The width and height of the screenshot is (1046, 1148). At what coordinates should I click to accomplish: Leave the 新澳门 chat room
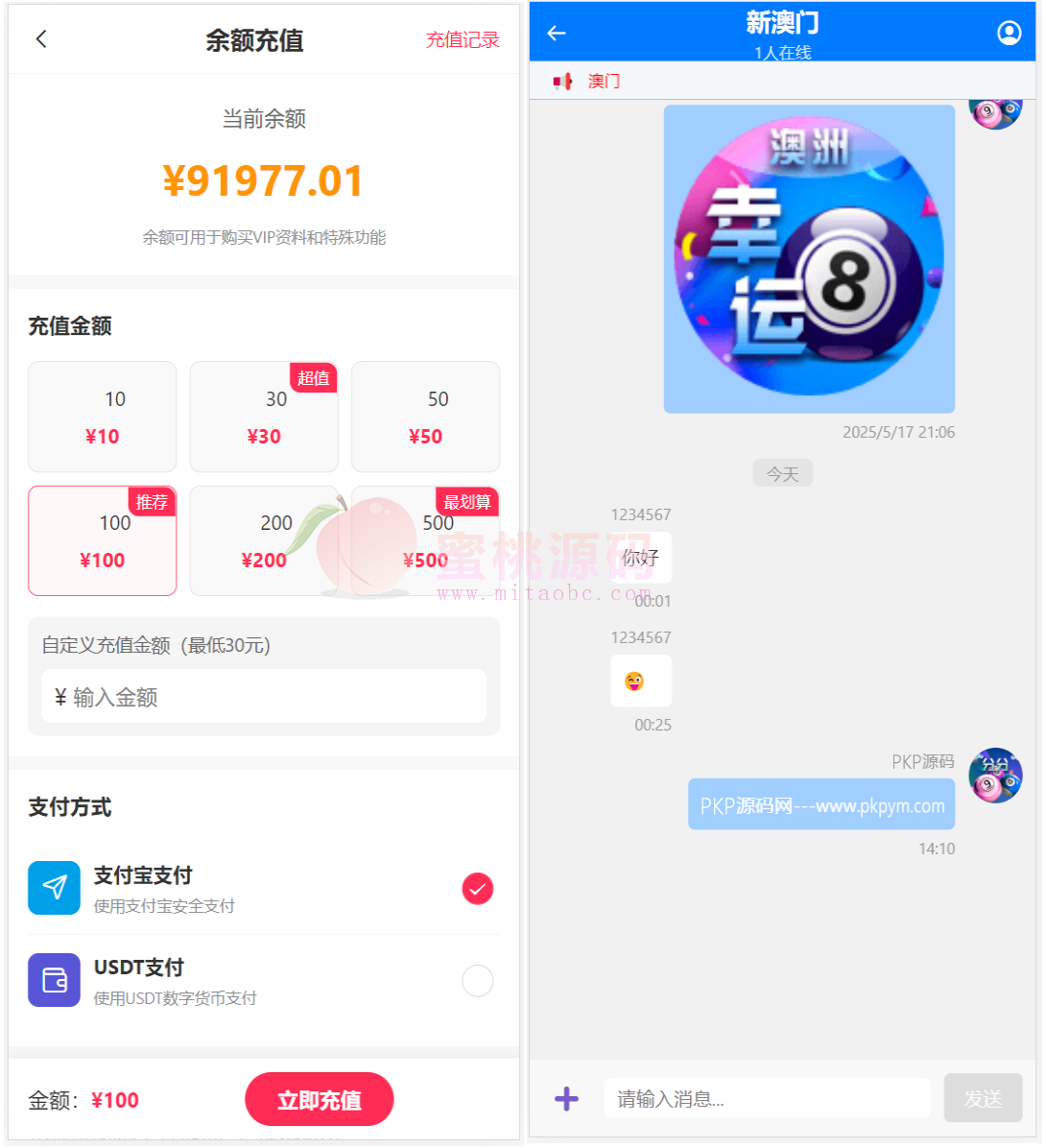coord(557,34)
